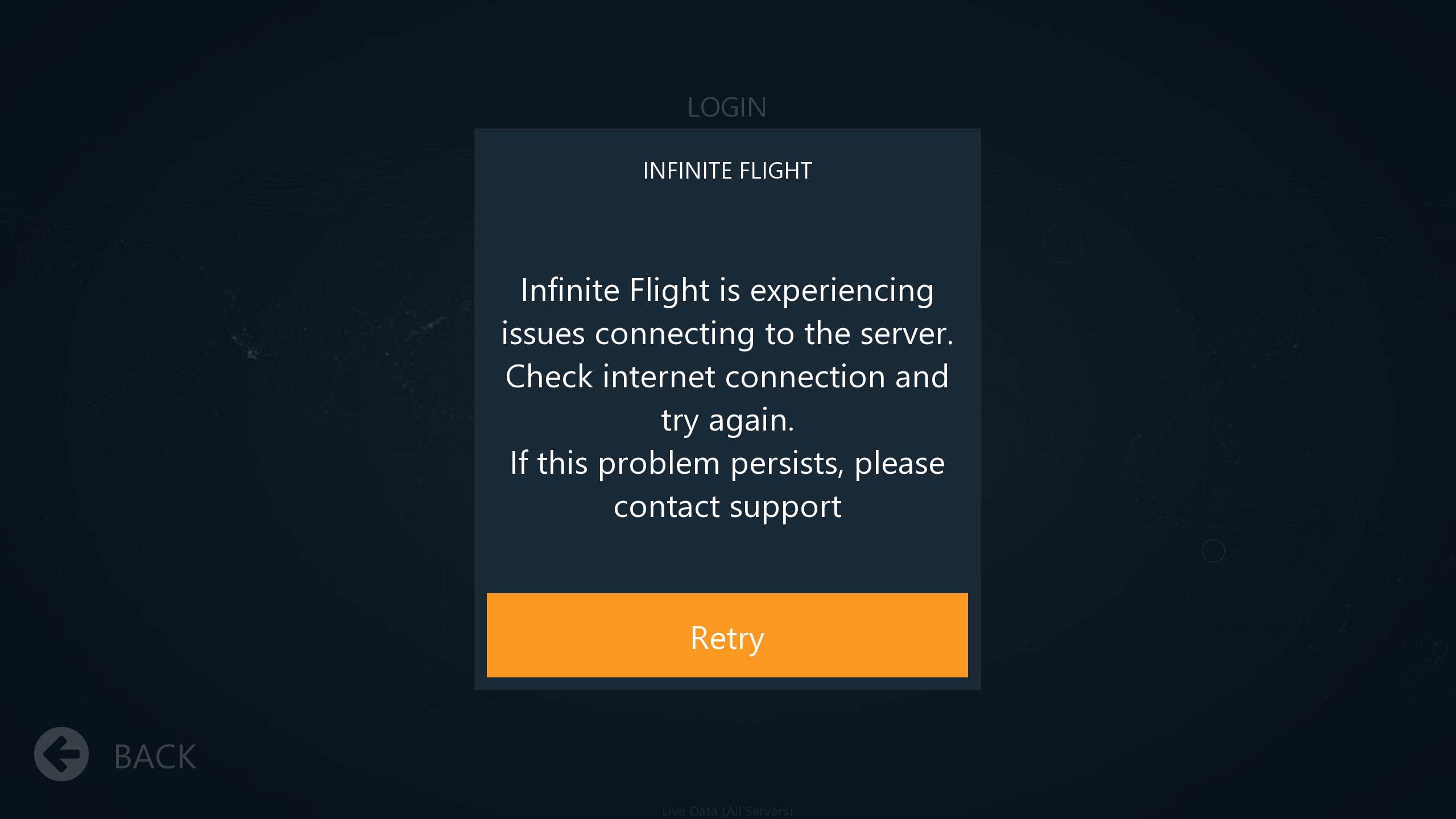Tap the orange Retry button

(727, 635)
